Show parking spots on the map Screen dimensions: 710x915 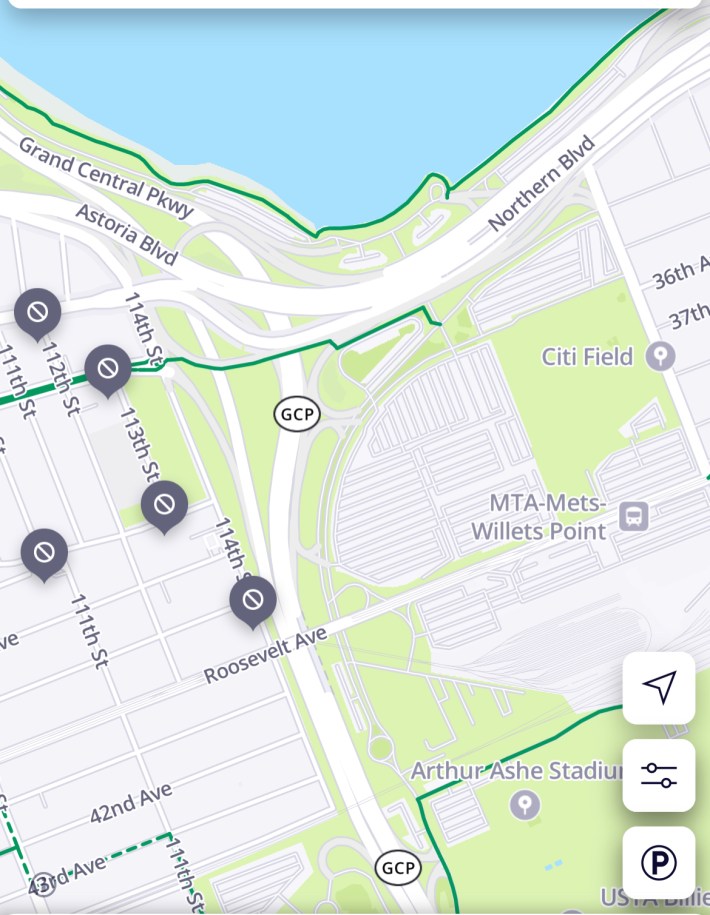659,862
